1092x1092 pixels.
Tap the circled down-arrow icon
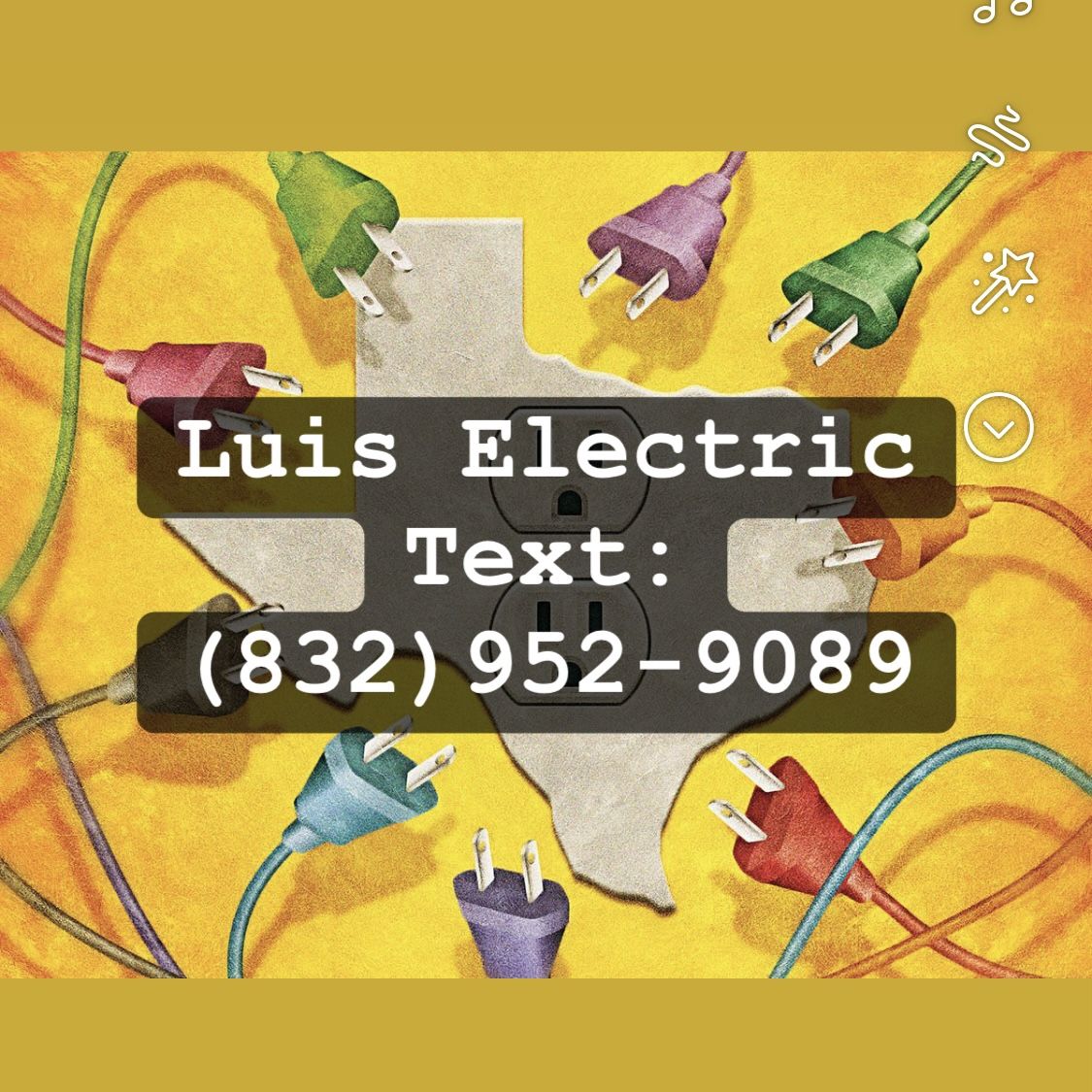click(999, 427)
